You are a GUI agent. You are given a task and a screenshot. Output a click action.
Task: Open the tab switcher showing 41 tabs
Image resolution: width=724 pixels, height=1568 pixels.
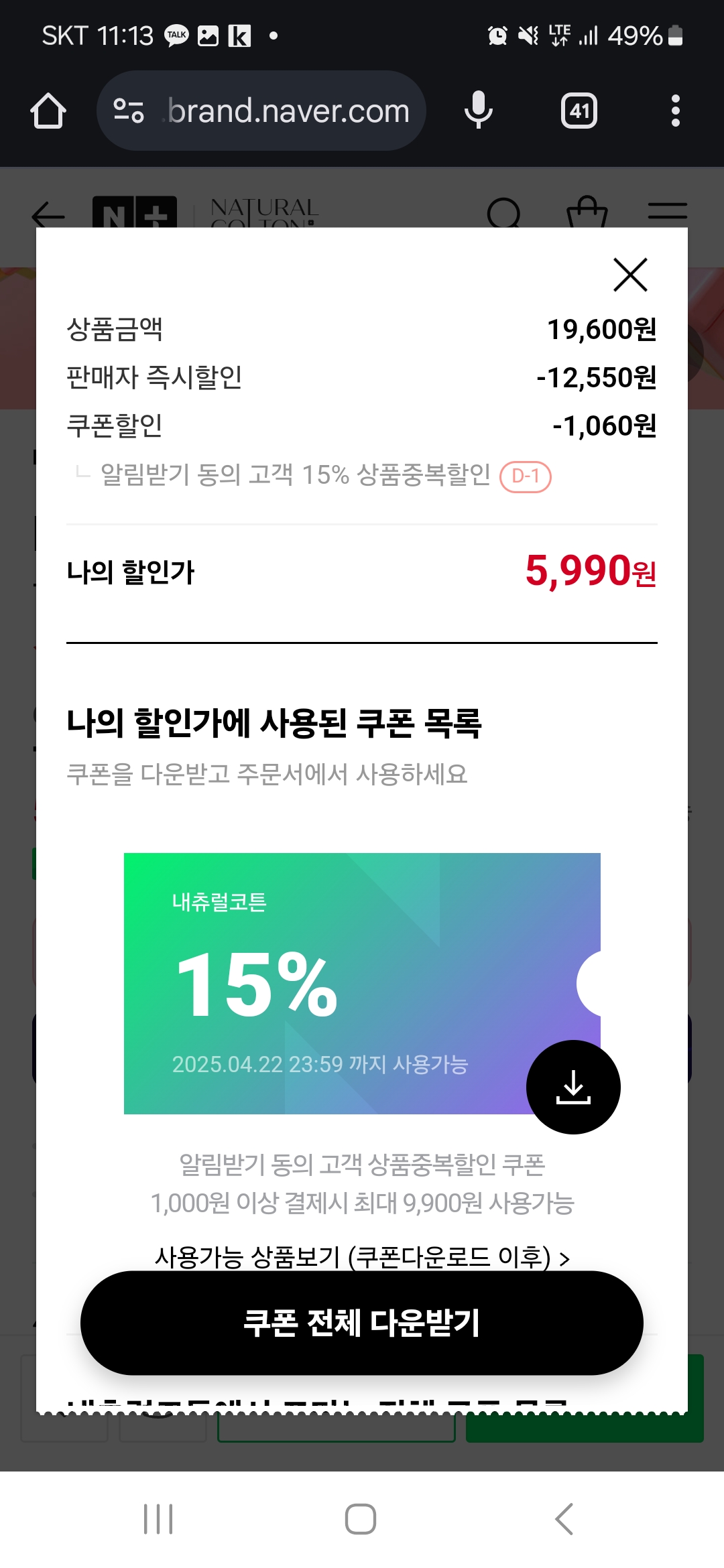click(579, 111)
